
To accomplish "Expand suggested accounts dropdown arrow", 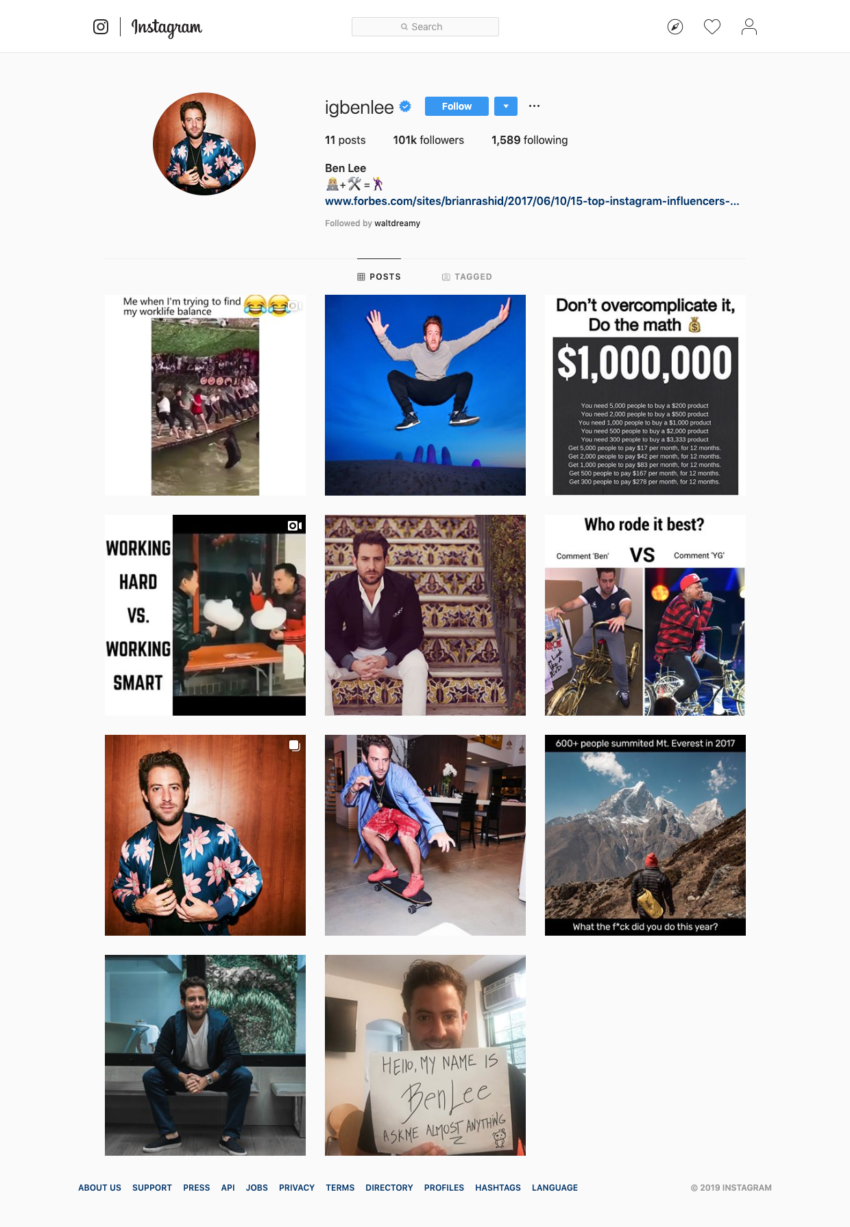I will (x=506, y=106).
